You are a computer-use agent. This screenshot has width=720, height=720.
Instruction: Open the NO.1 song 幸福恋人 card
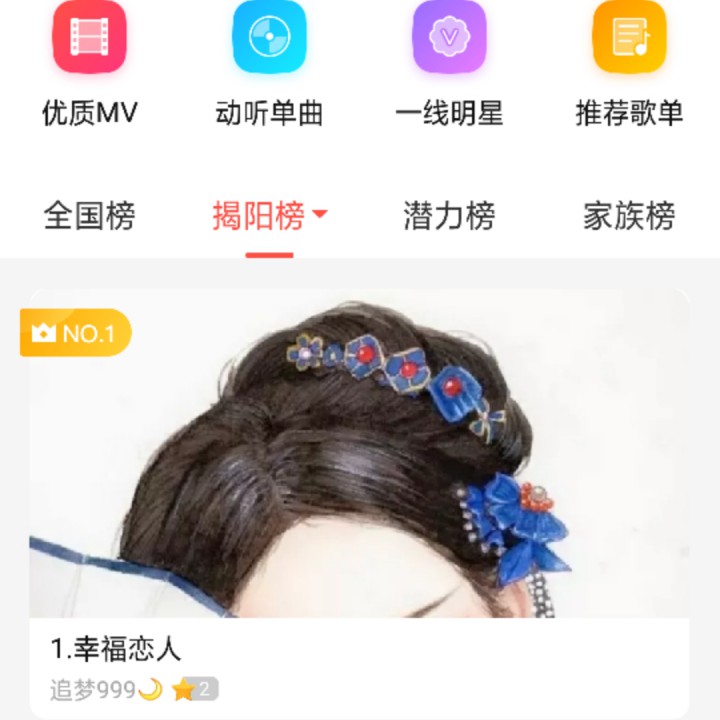[359, 480]
